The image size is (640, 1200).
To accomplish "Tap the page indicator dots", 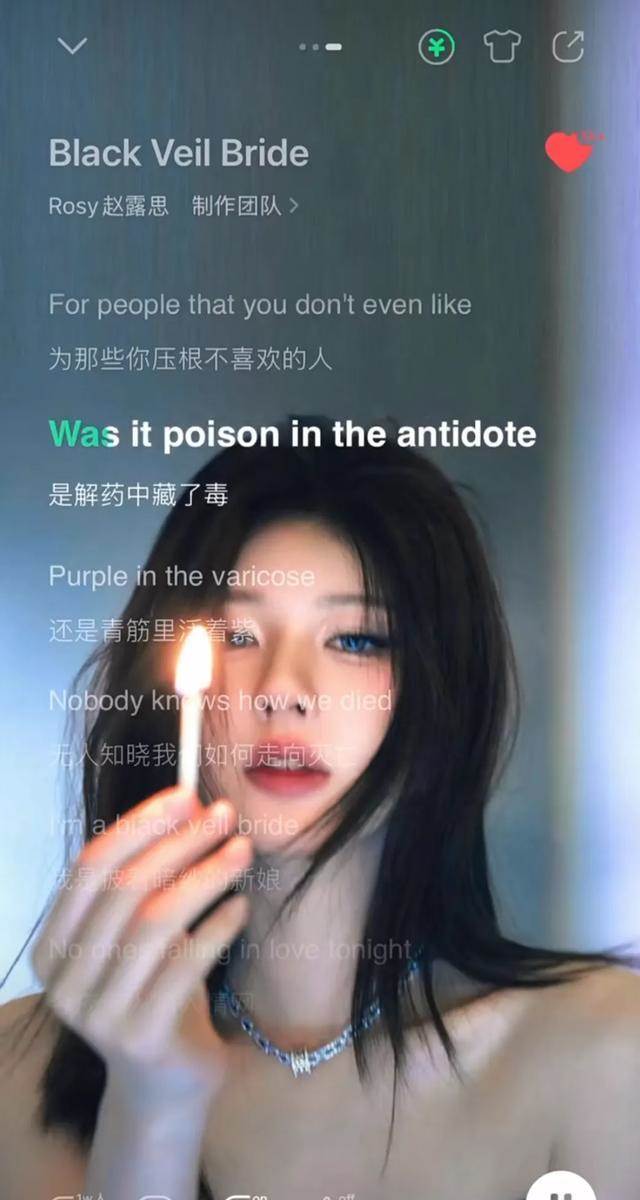I will (x=320, y=47).
